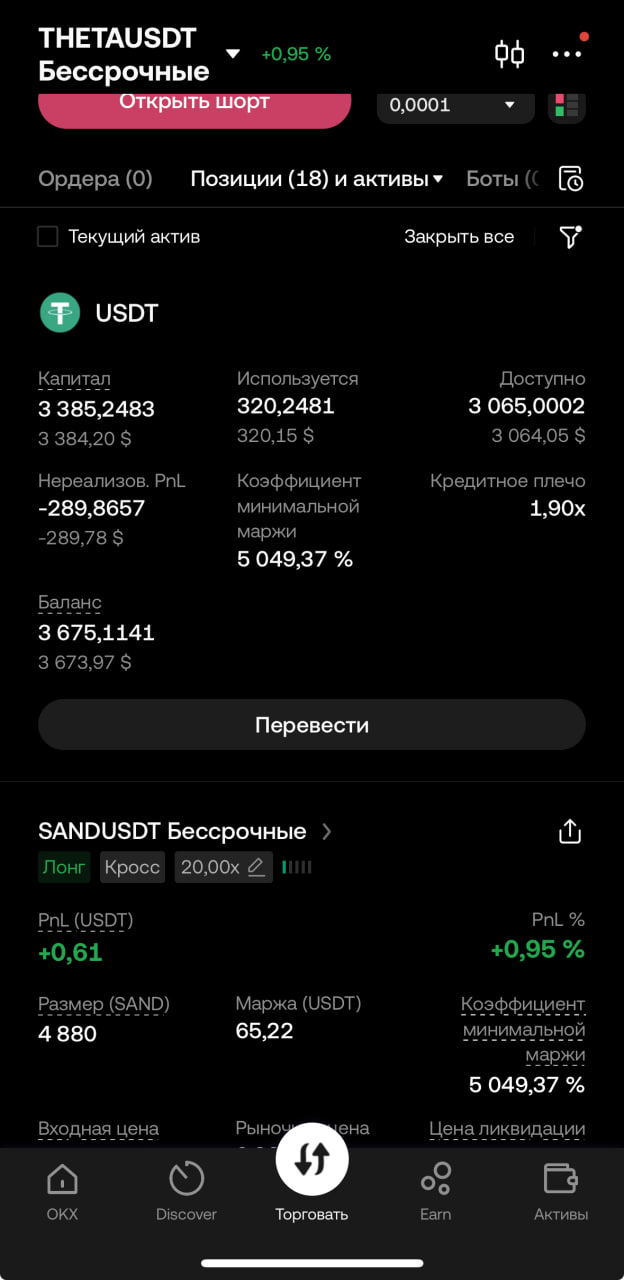Tap Закрыть все to close positions

coord(459,237)
